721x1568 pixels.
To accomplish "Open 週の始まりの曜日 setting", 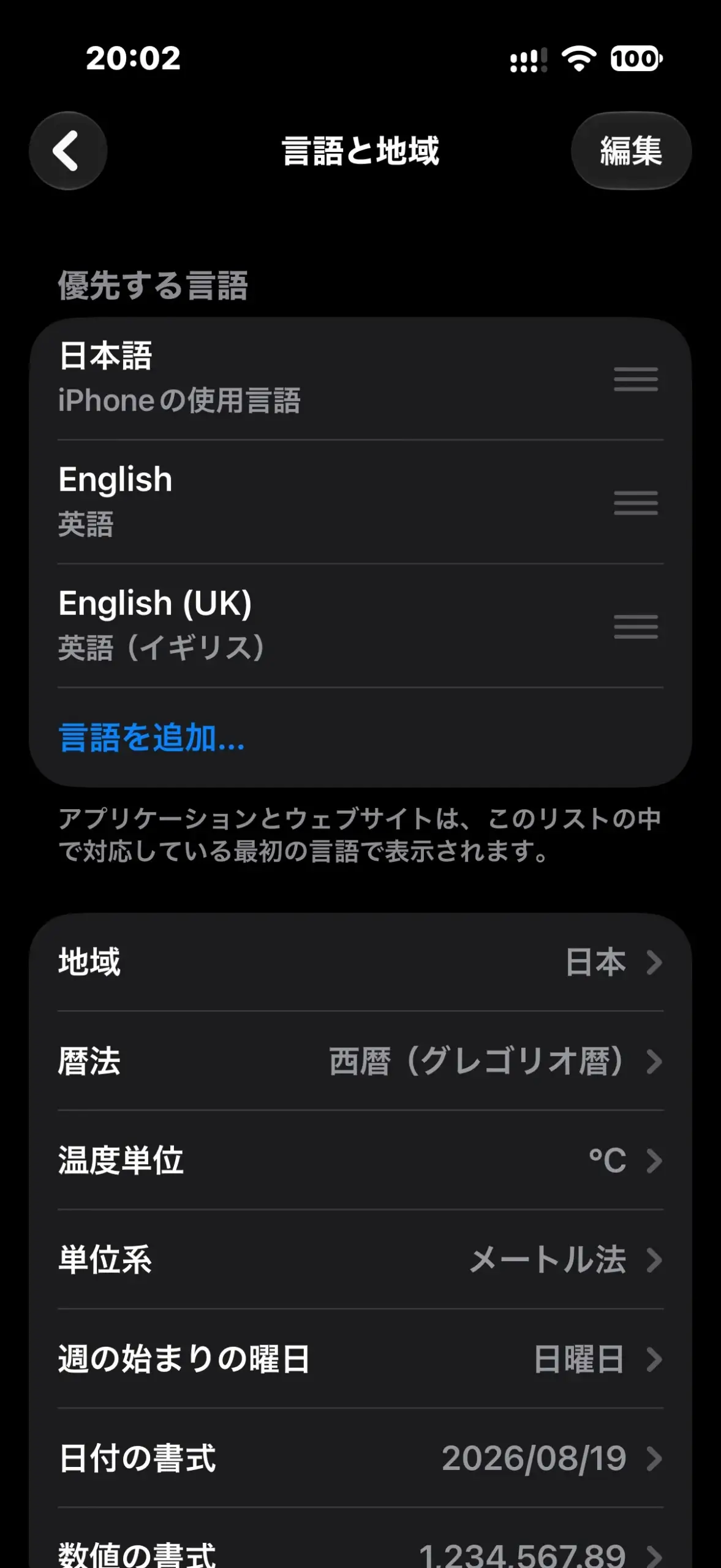I will pos(360,1359).
